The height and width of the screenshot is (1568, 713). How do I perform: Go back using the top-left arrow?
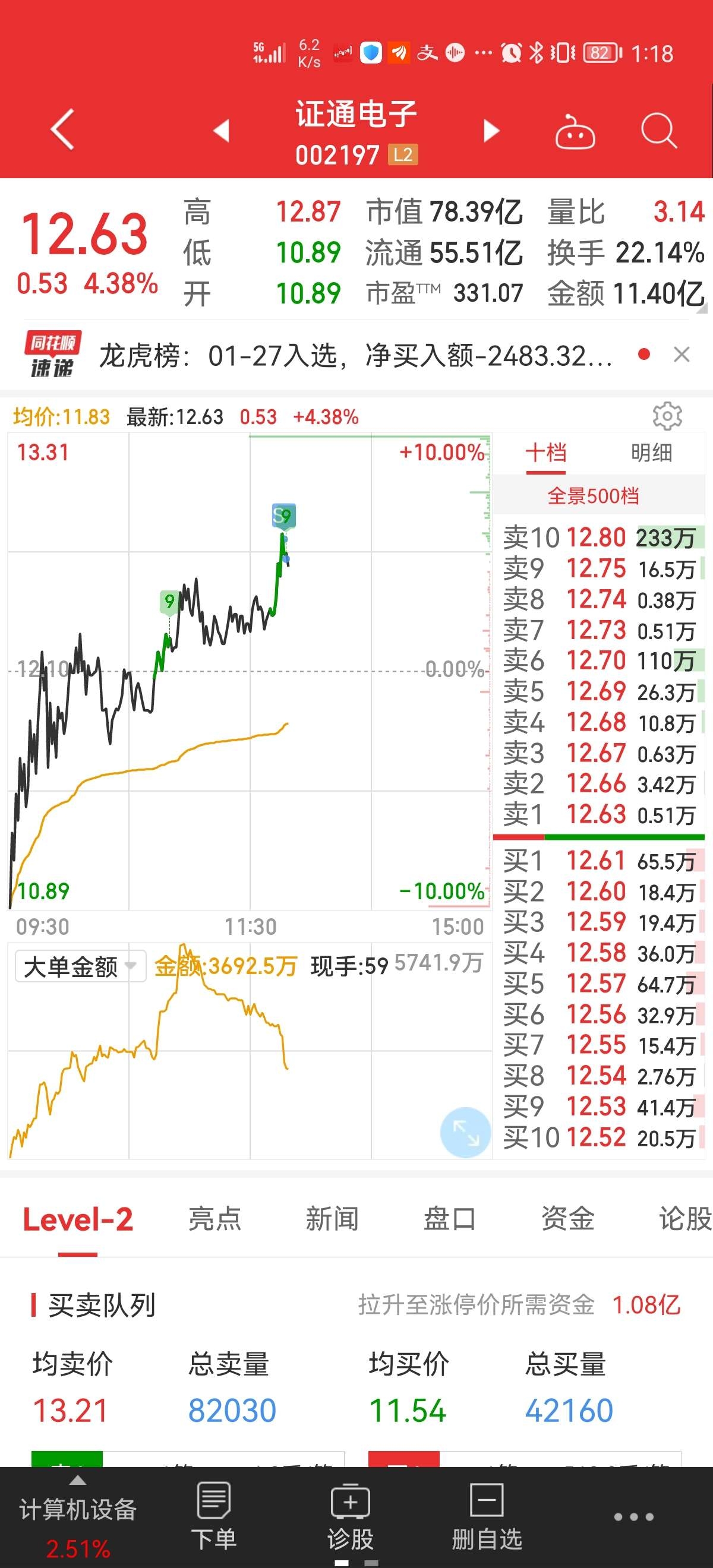pyautogui.click(x=63, y=129)
